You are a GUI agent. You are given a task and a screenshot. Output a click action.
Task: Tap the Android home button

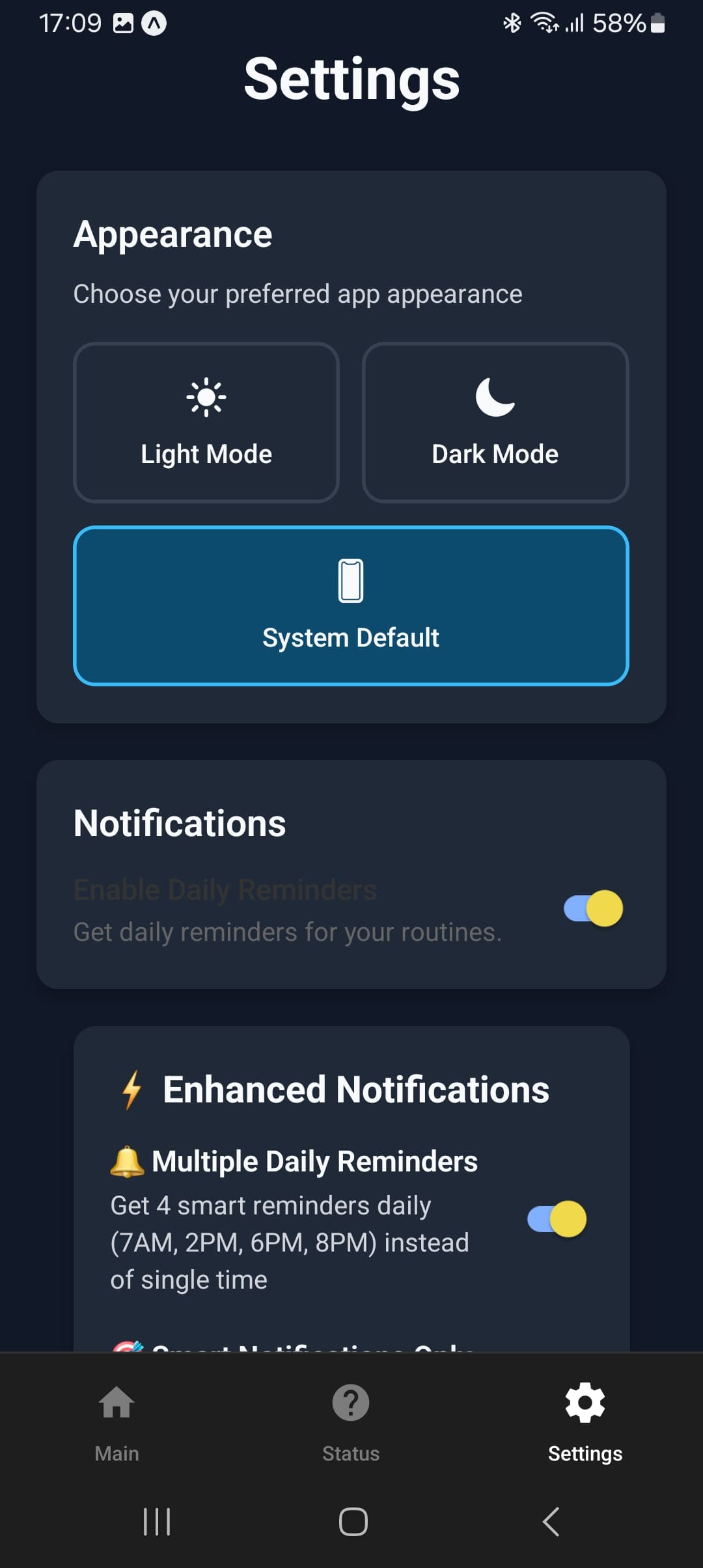351,1522
